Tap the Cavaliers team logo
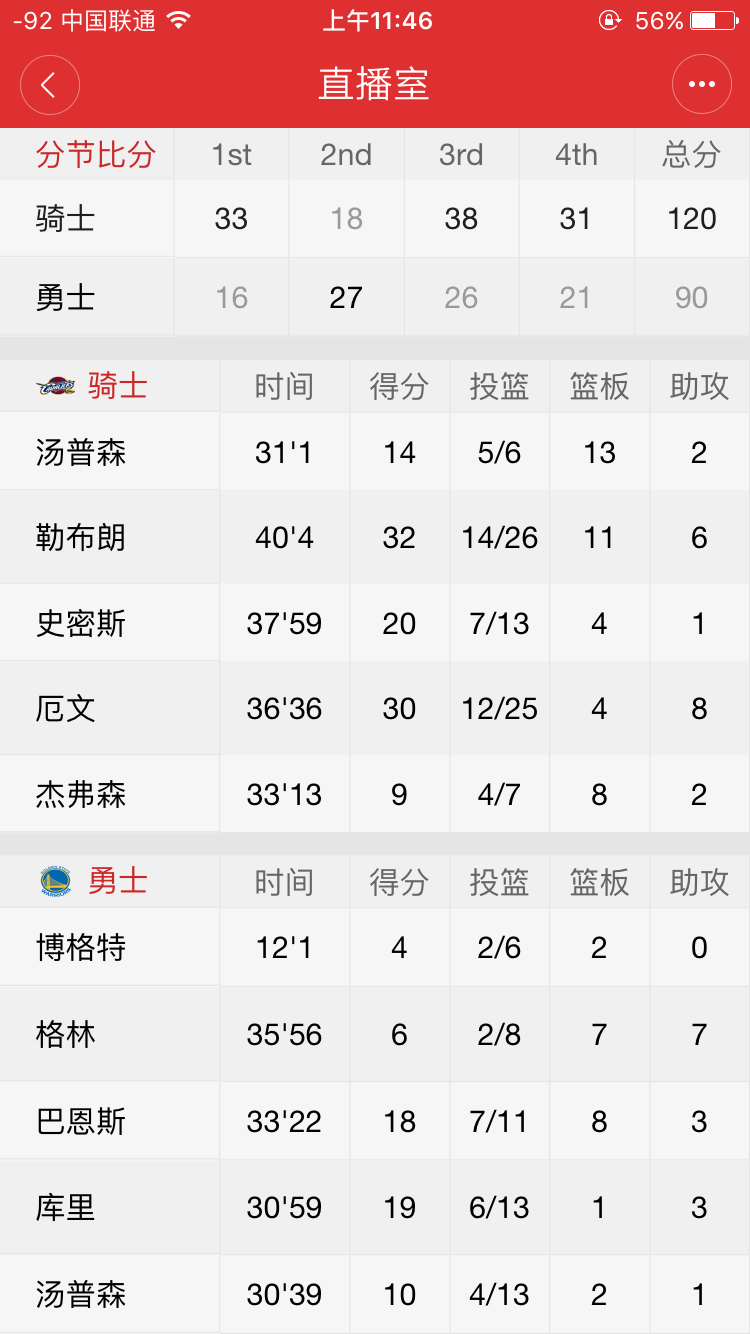750x1334 pixels. click(x=63, y=385)
